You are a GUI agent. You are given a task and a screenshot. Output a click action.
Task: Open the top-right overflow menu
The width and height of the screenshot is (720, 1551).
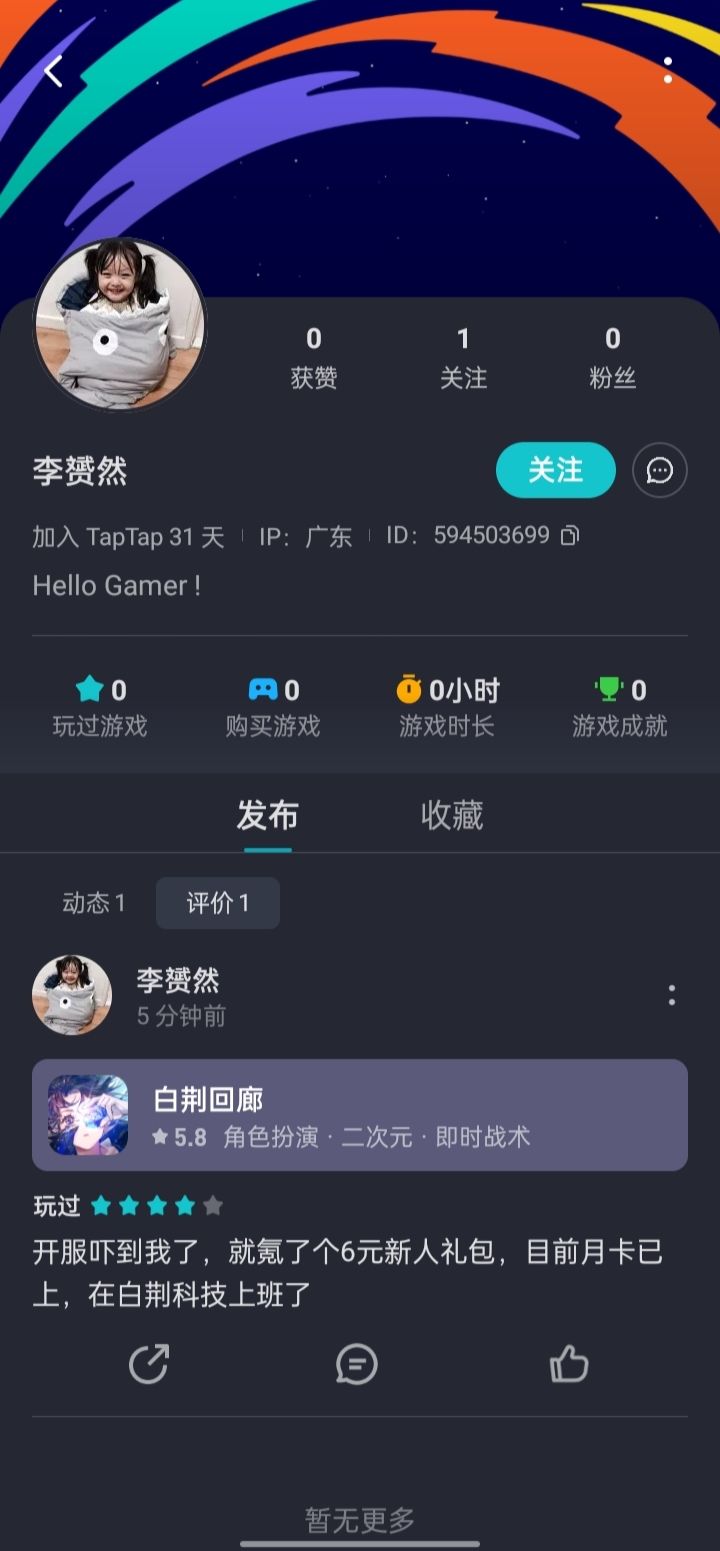(x=667, y=70)
